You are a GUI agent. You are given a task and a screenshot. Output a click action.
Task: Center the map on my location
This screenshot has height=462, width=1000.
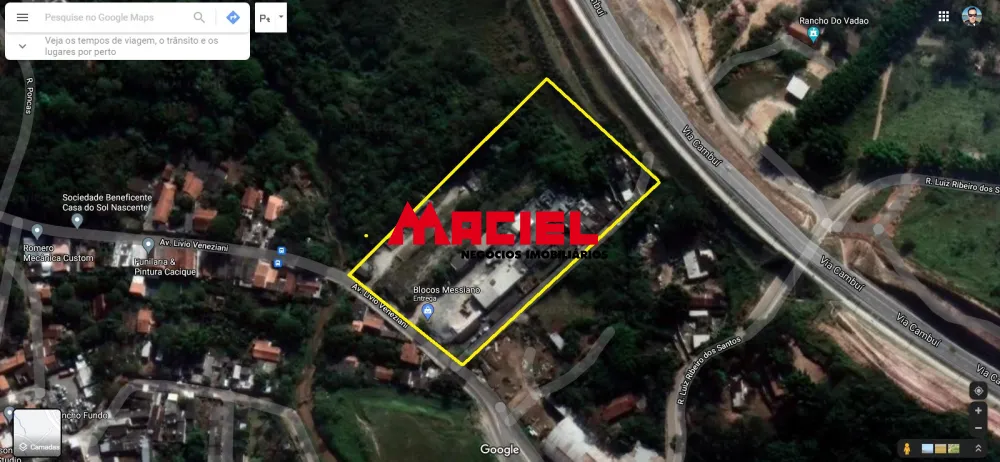point(979,390)
